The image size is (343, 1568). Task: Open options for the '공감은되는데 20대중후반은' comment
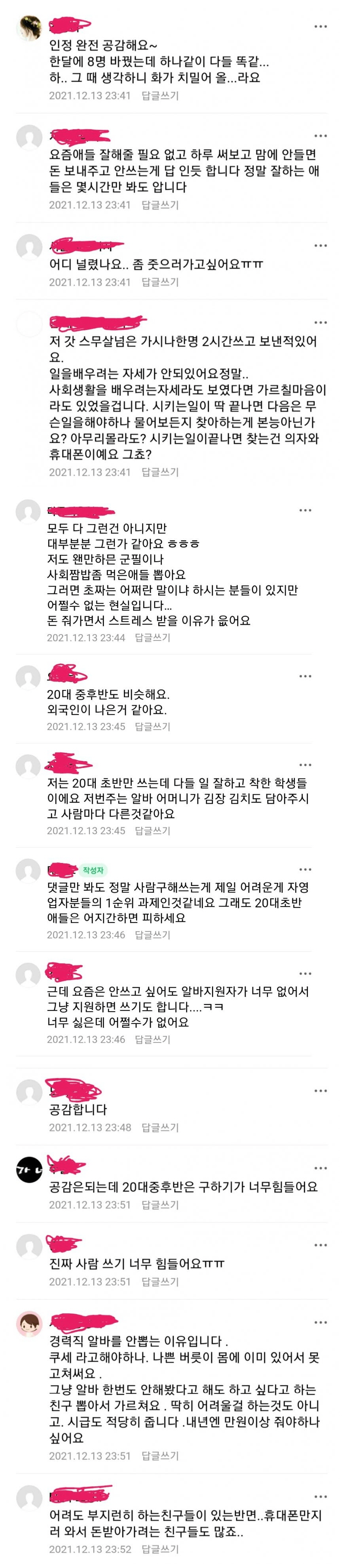pyautogui.click(x=320, y=1168)
